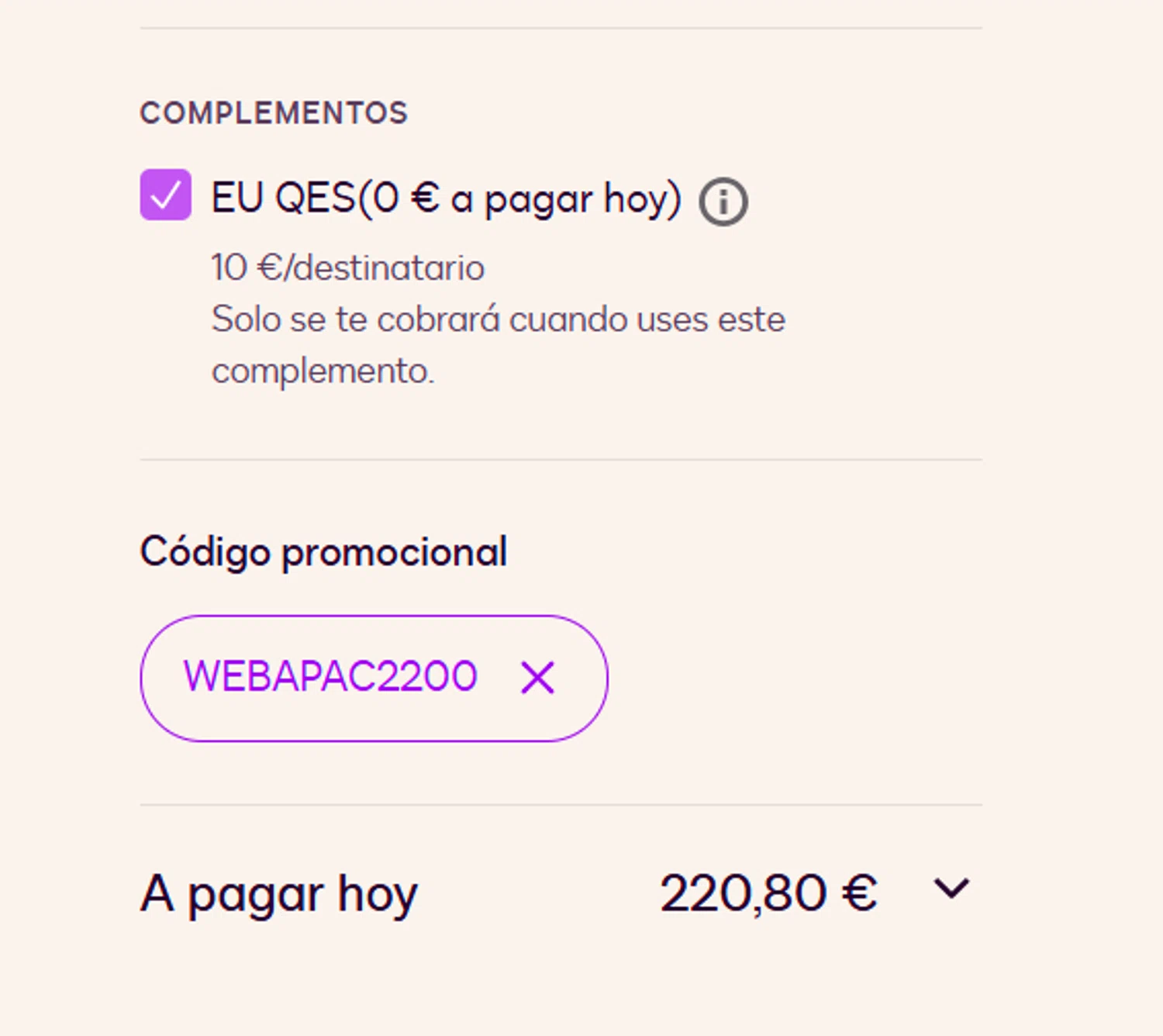Viewport: 1163px width, 1036px height.
Task: Remove promo code WEBAPAC2200
Action: click(x=537, y=678)
